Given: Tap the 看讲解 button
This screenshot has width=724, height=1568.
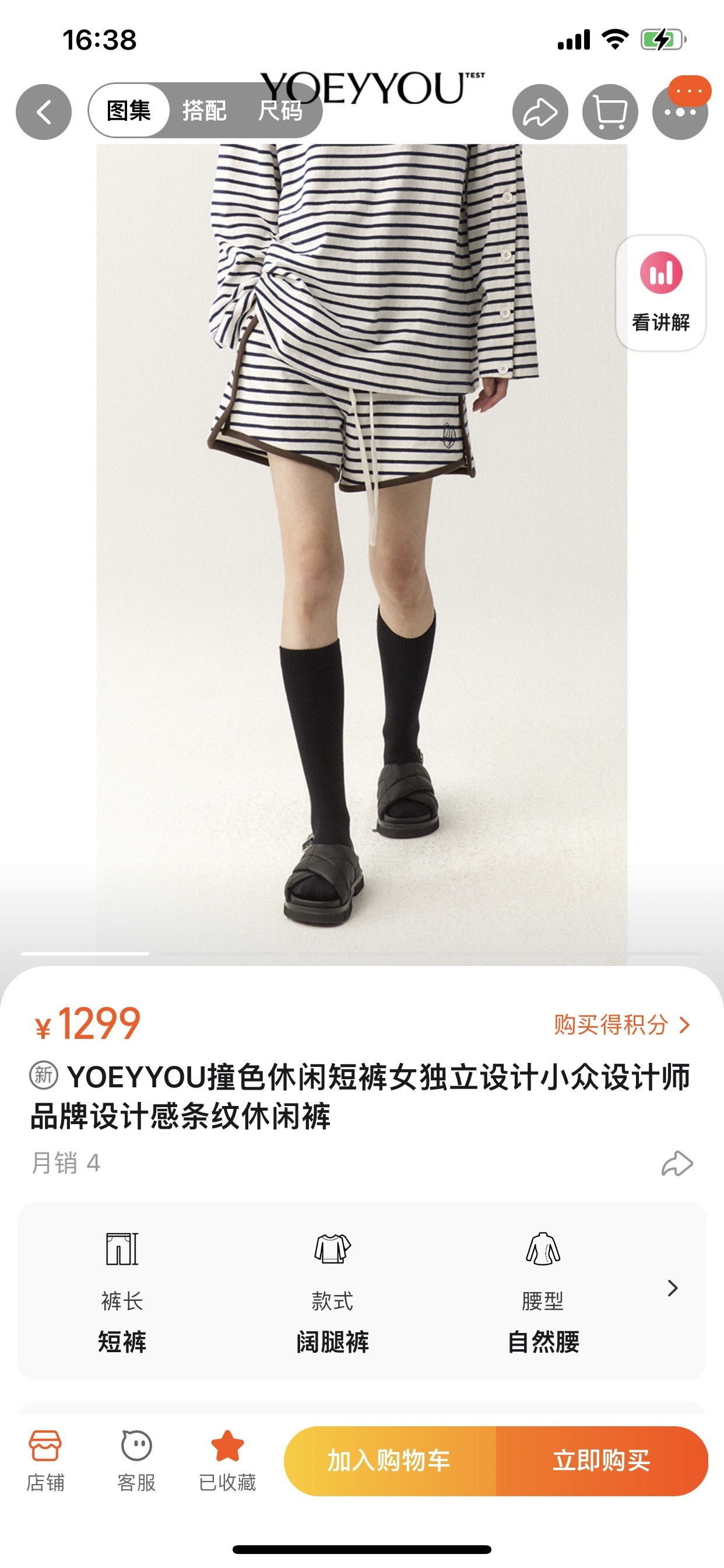Looking at the screenshot, I should point(660,293).
